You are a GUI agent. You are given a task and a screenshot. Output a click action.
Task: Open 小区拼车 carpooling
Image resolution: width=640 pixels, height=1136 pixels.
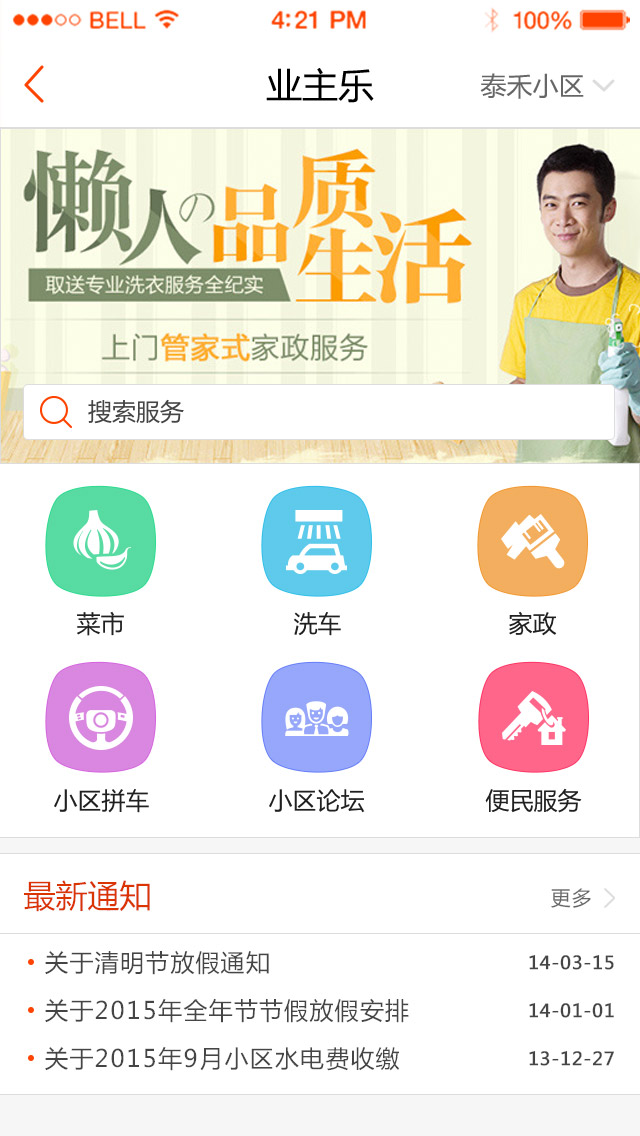101,718
